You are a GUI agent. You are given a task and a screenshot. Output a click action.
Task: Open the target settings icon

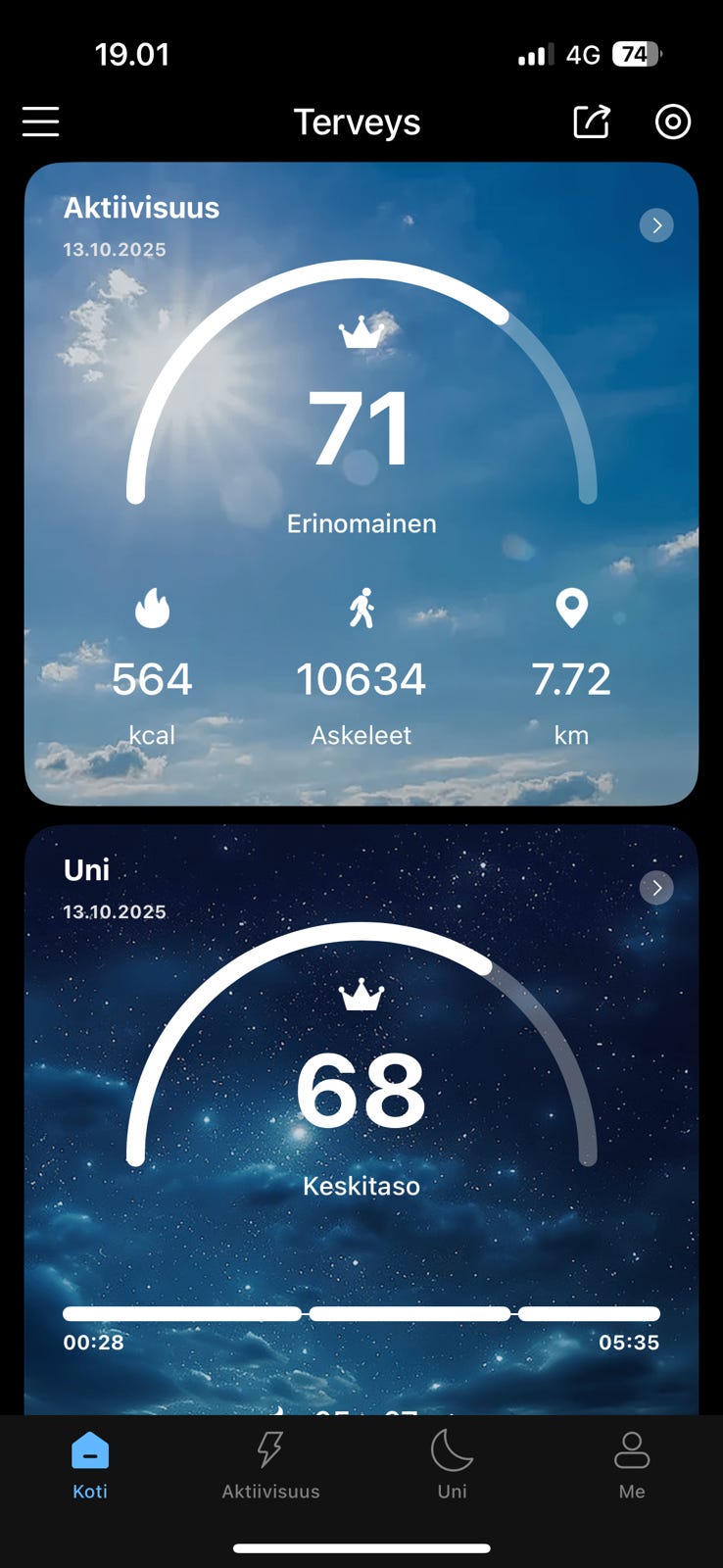point(673,122)
